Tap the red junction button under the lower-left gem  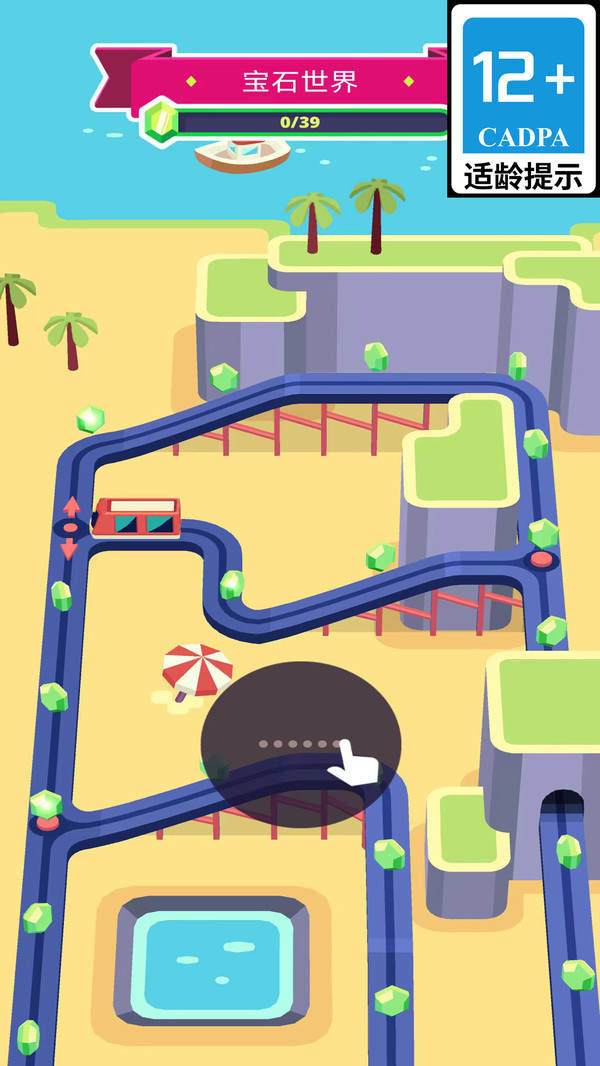click(46, 823)
